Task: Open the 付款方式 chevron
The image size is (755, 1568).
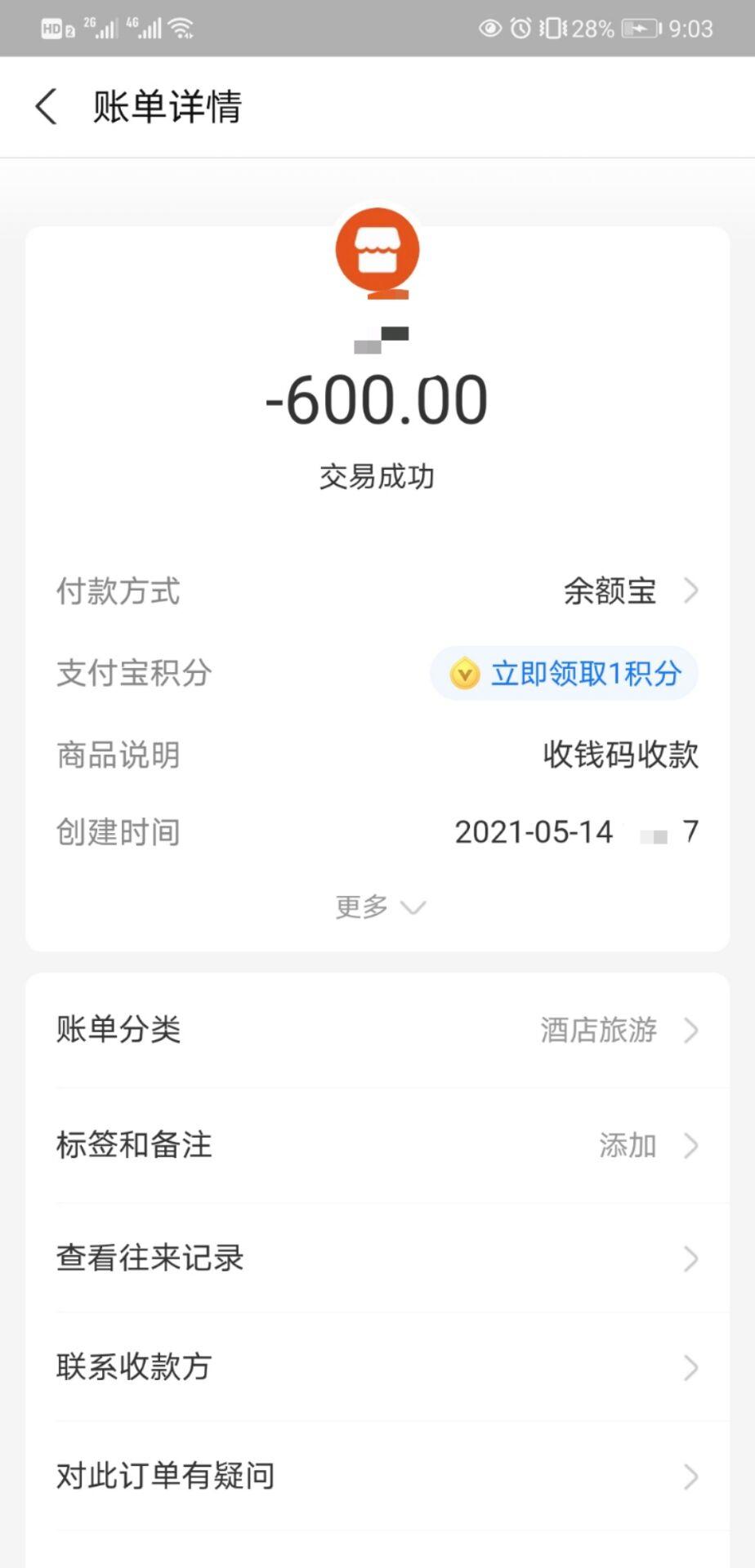Action: coord(690,590)
